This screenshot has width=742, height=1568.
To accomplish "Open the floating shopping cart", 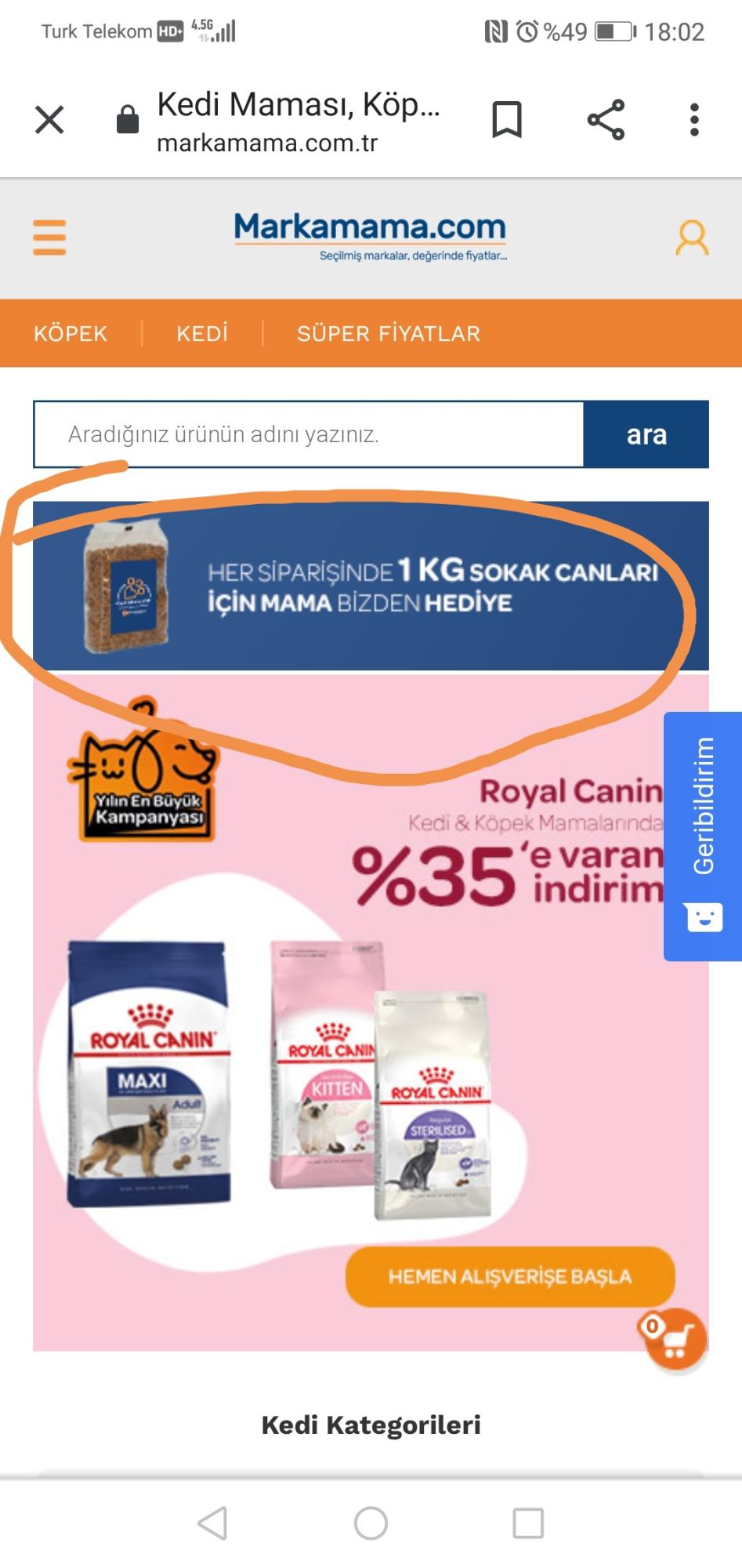I will (x=674, y=1339).
